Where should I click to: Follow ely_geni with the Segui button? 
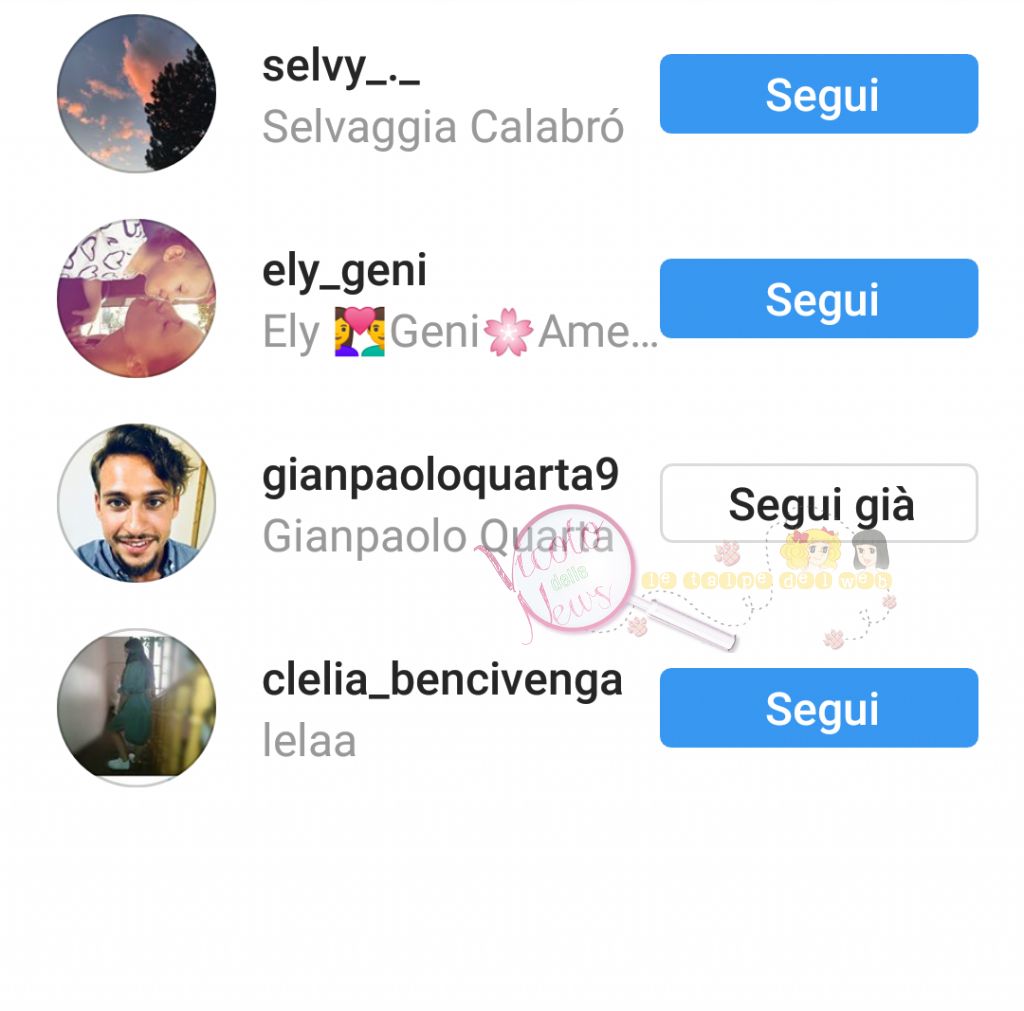tap(818, 299)
